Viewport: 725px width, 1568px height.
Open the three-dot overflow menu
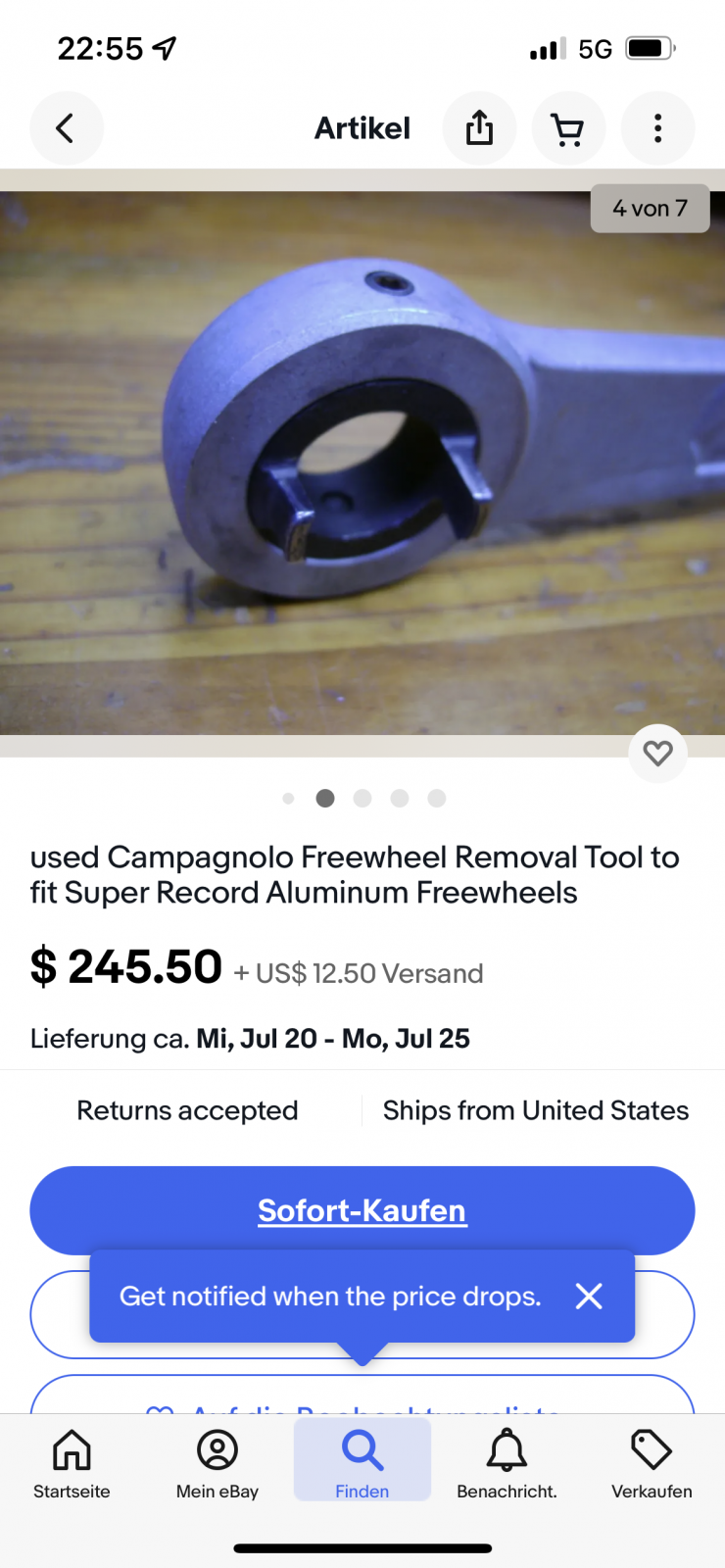pos(658,128)
